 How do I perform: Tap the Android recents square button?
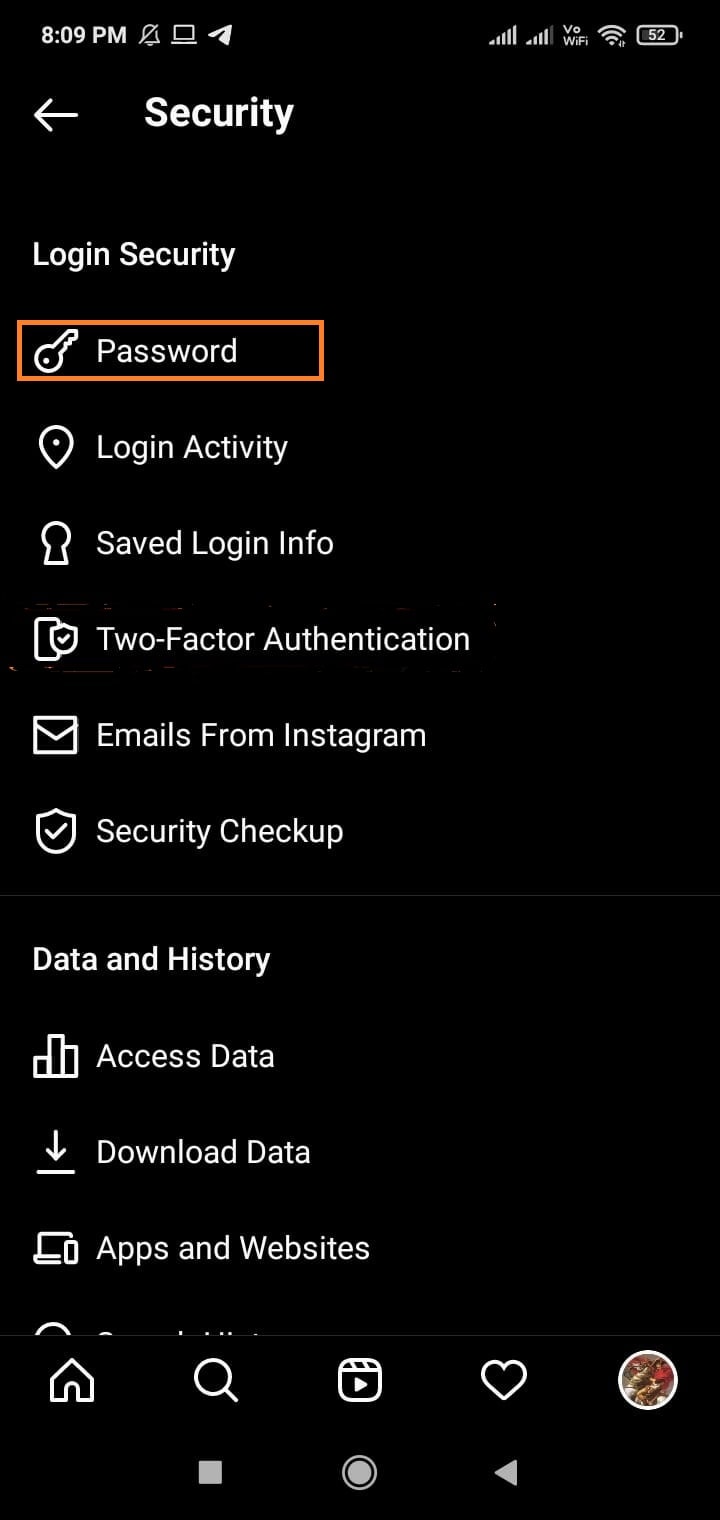pos(210,1473)
